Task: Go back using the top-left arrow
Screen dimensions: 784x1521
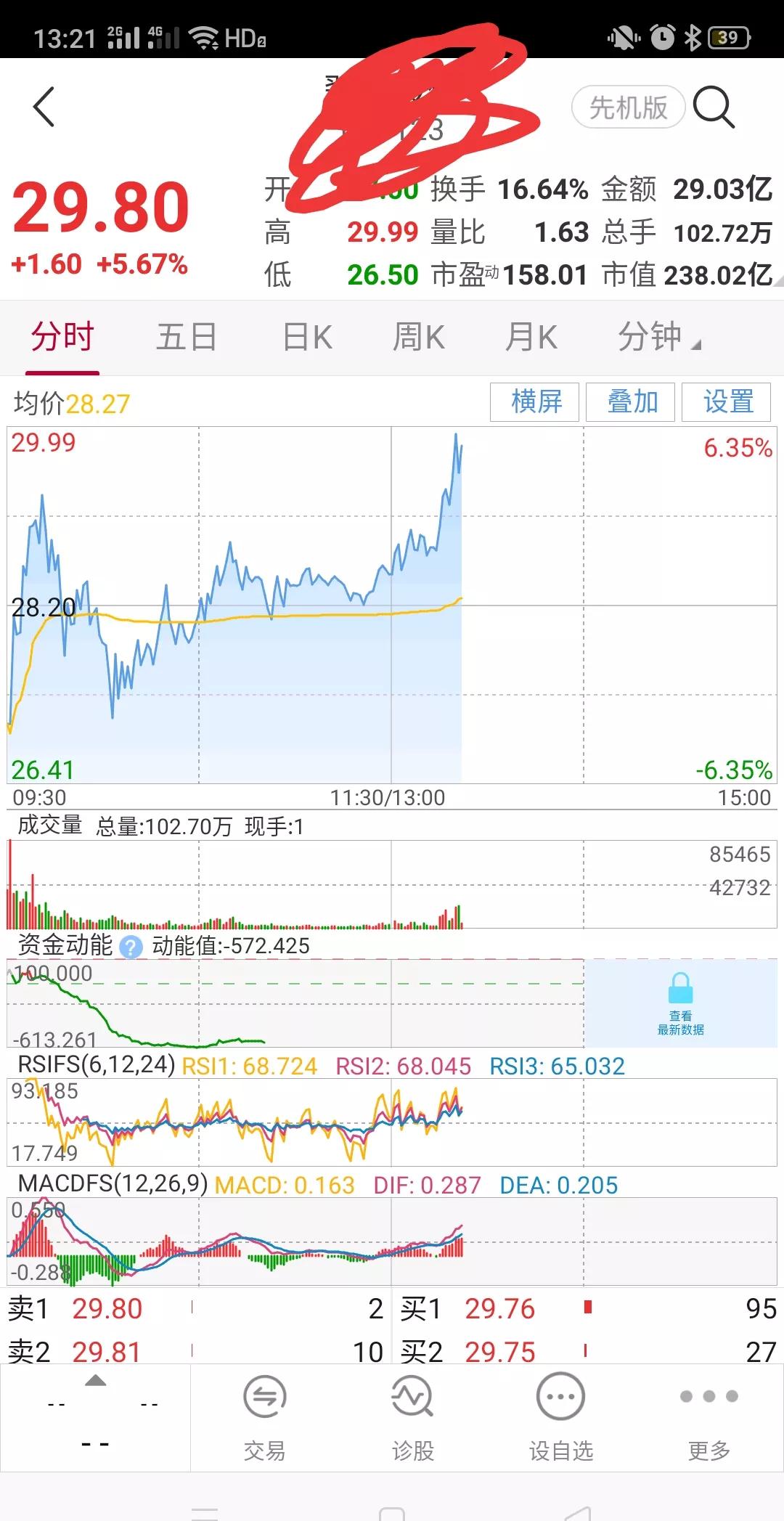Action: 44,107
